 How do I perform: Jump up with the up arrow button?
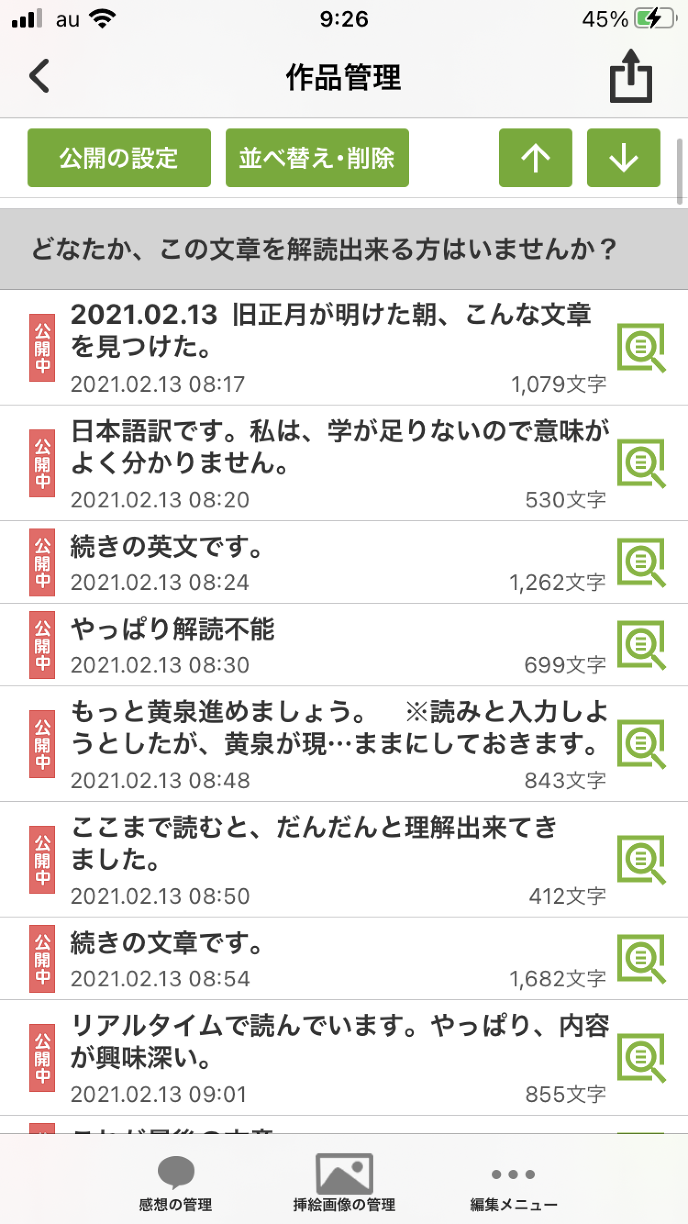535,158
